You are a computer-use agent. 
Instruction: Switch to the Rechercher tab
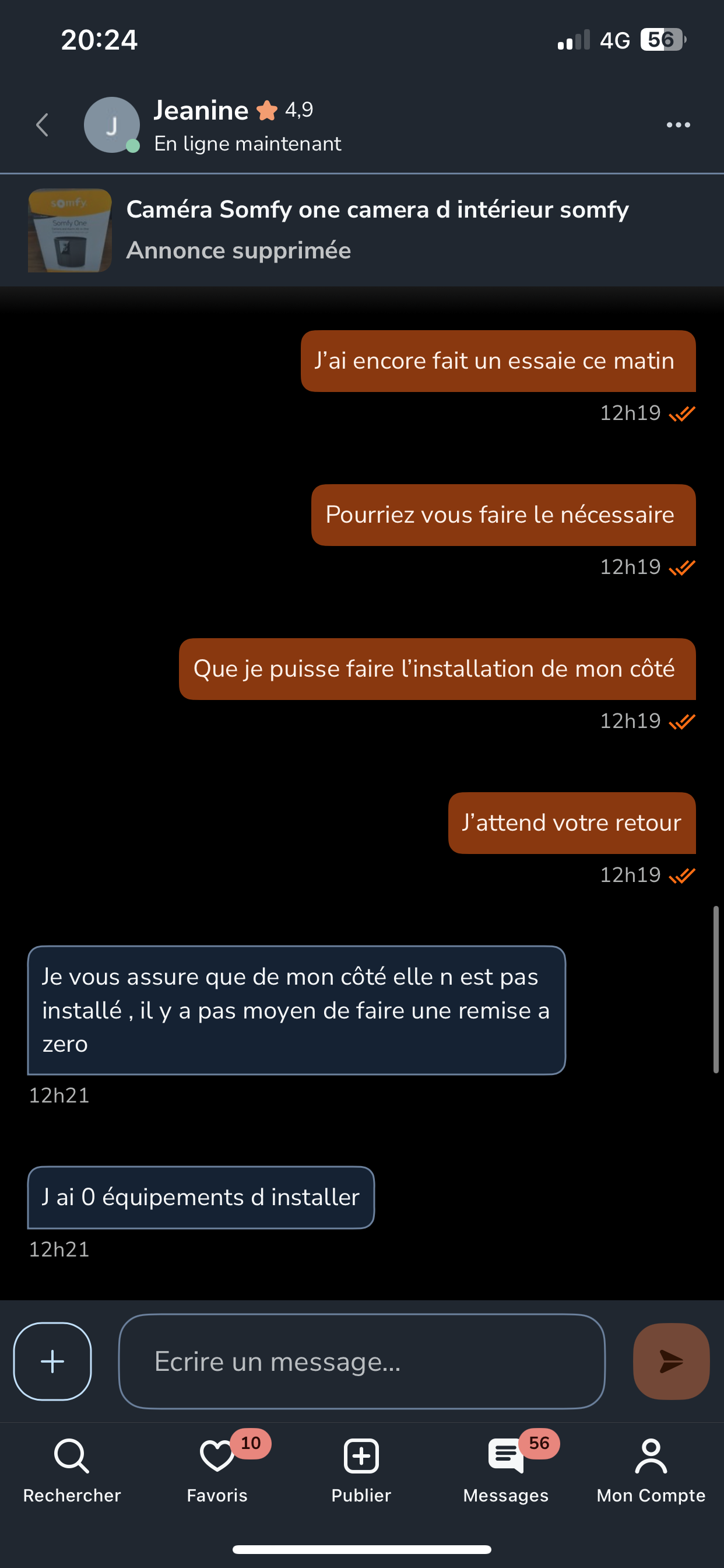(72, 1469)
